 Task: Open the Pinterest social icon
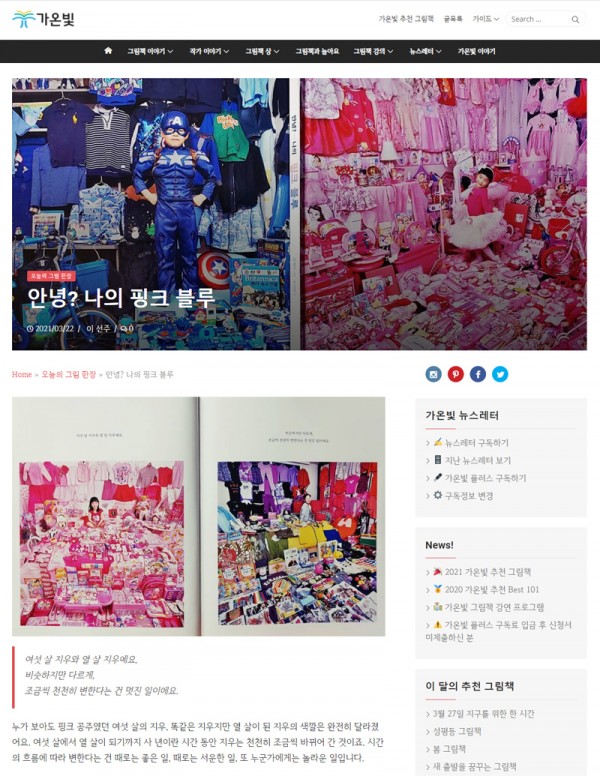[455, 374]
